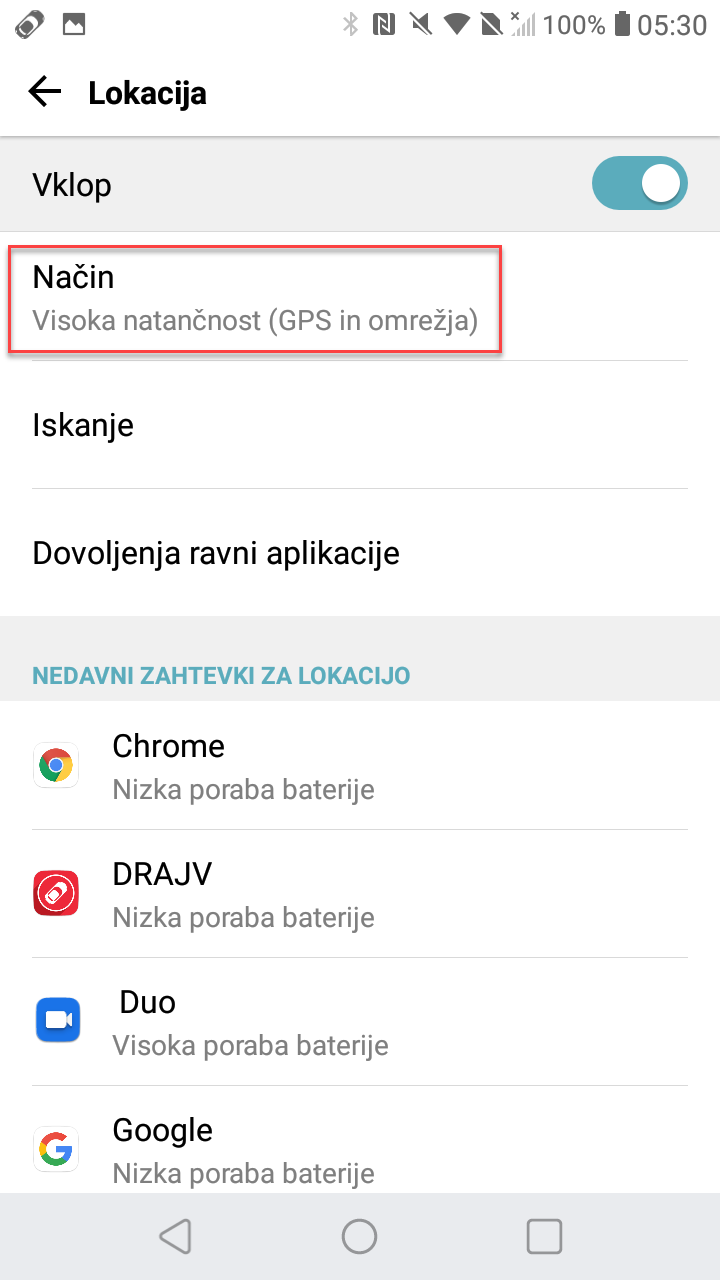Go back from the Lokacija screen
This screenshot has height=1280, width=720.
45,93
